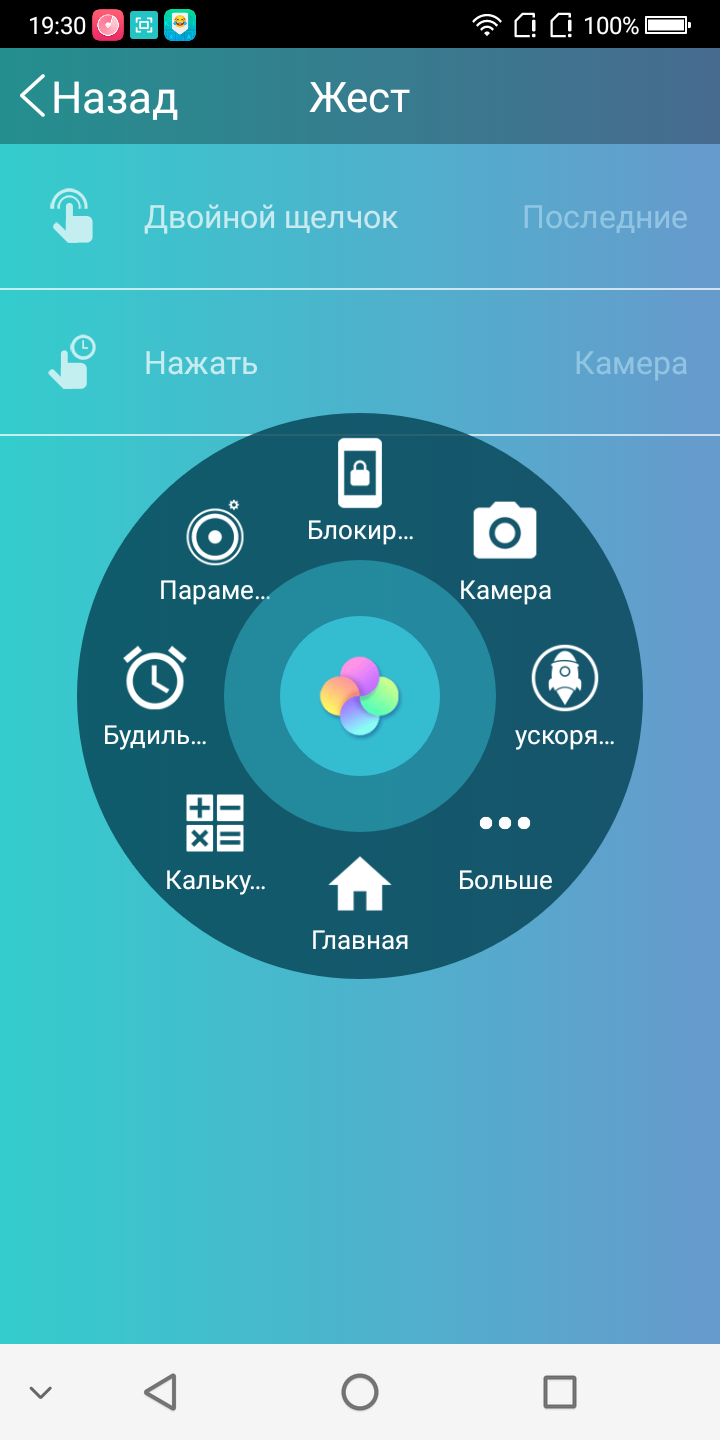Image resolution: width=720 pixels, height=1440 pixels.
Task: Open Параметры settings shortcut
Action: tap(215, 550)
